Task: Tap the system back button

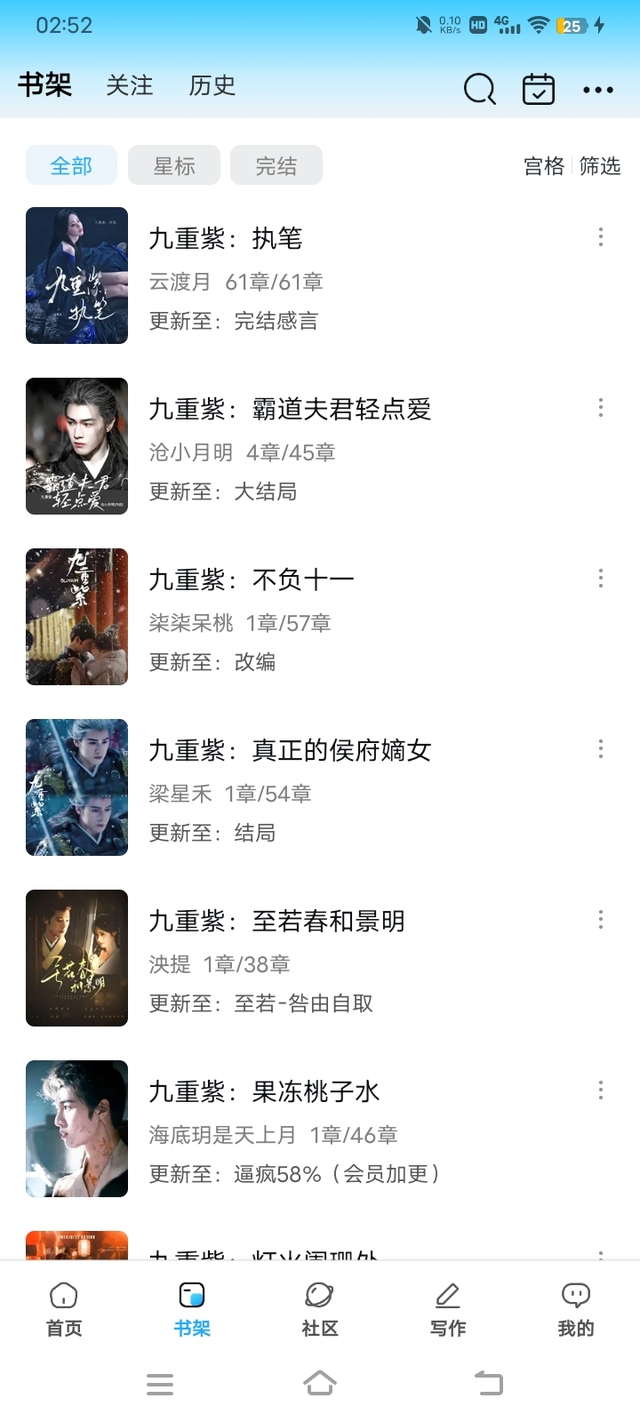Action: point(489,1383)
